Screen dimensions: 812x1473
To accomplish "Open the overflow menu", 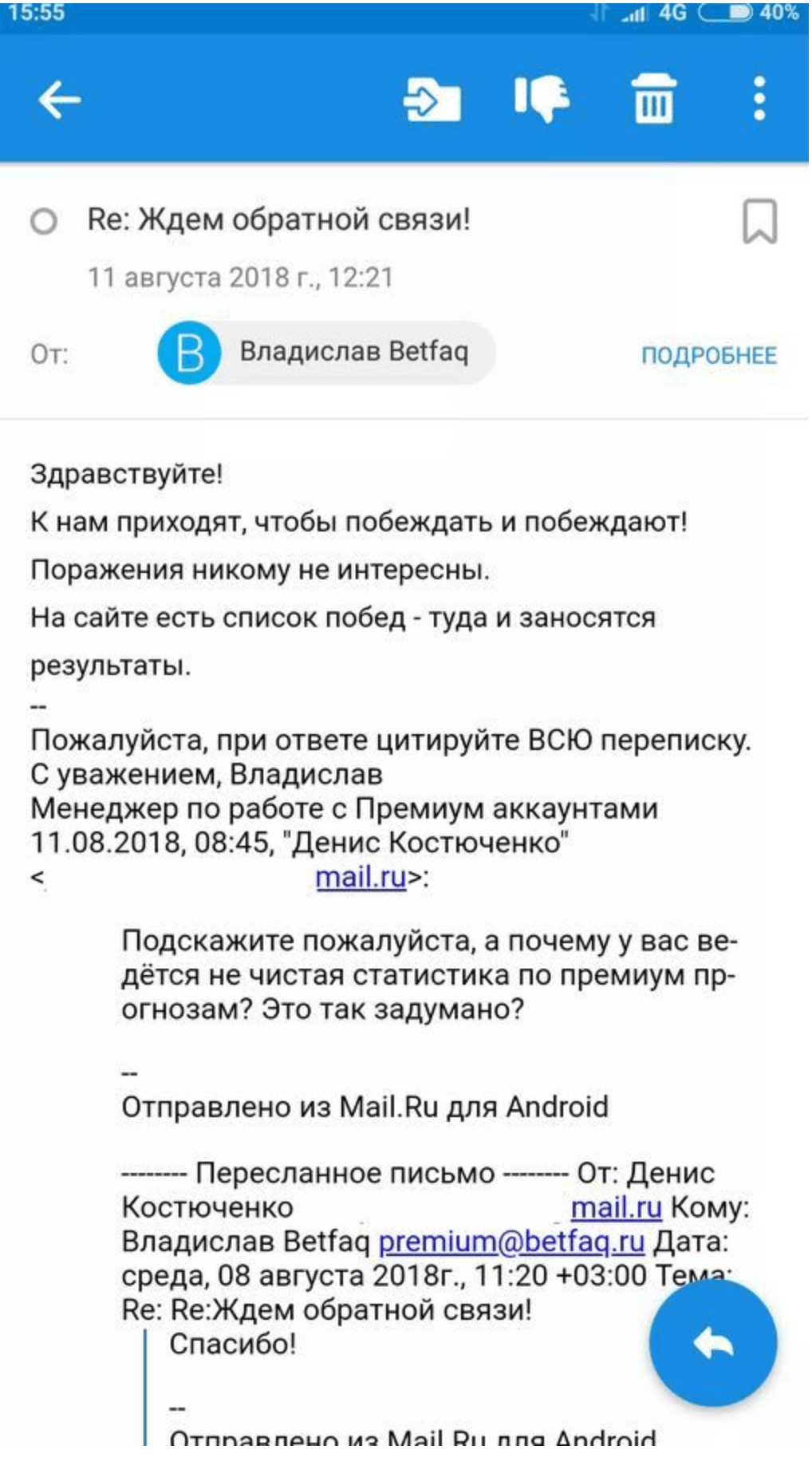I will point(759,99).
